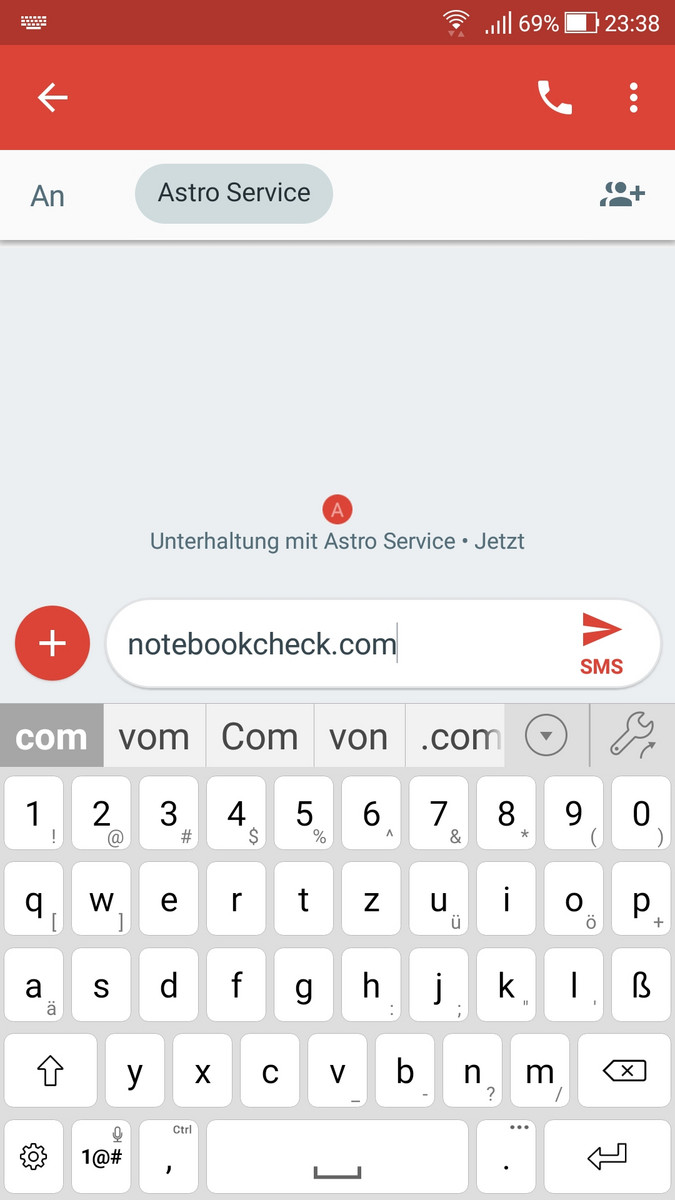Open the overflow menu
This screenshot has width=675, height=1200.
click(x=633, y=97)
